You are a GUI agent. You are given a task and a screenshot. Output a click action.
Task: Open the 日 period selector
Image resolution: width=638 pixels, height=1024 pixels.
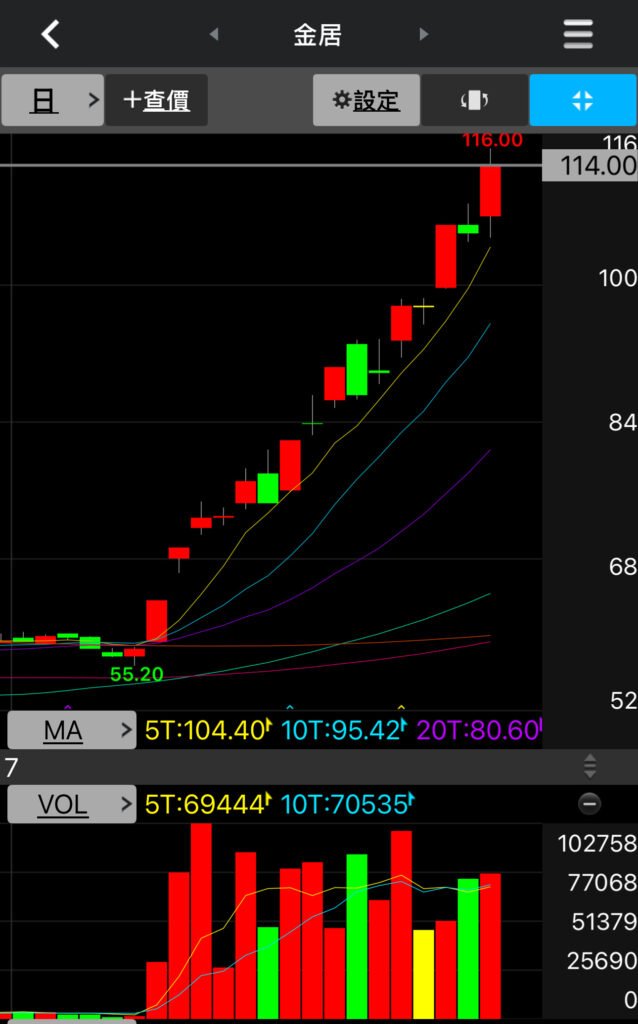pyautogui.click(x=52, y=100)
